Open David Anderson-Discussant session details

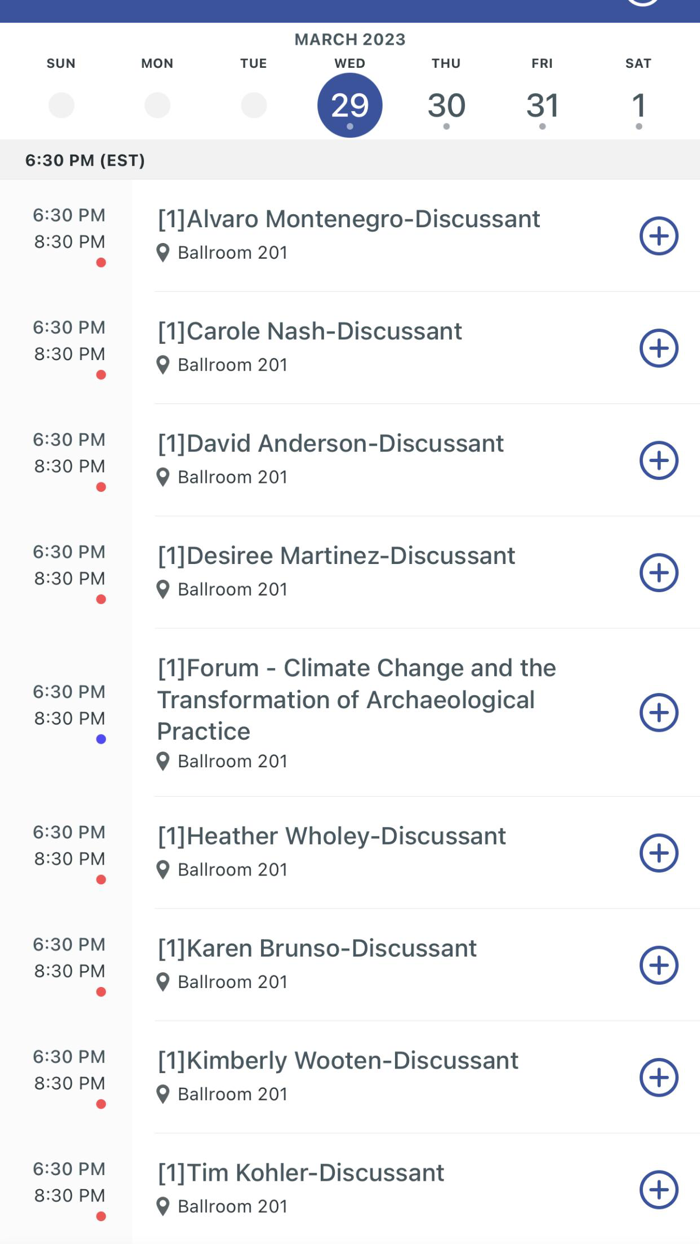point(331,444)
